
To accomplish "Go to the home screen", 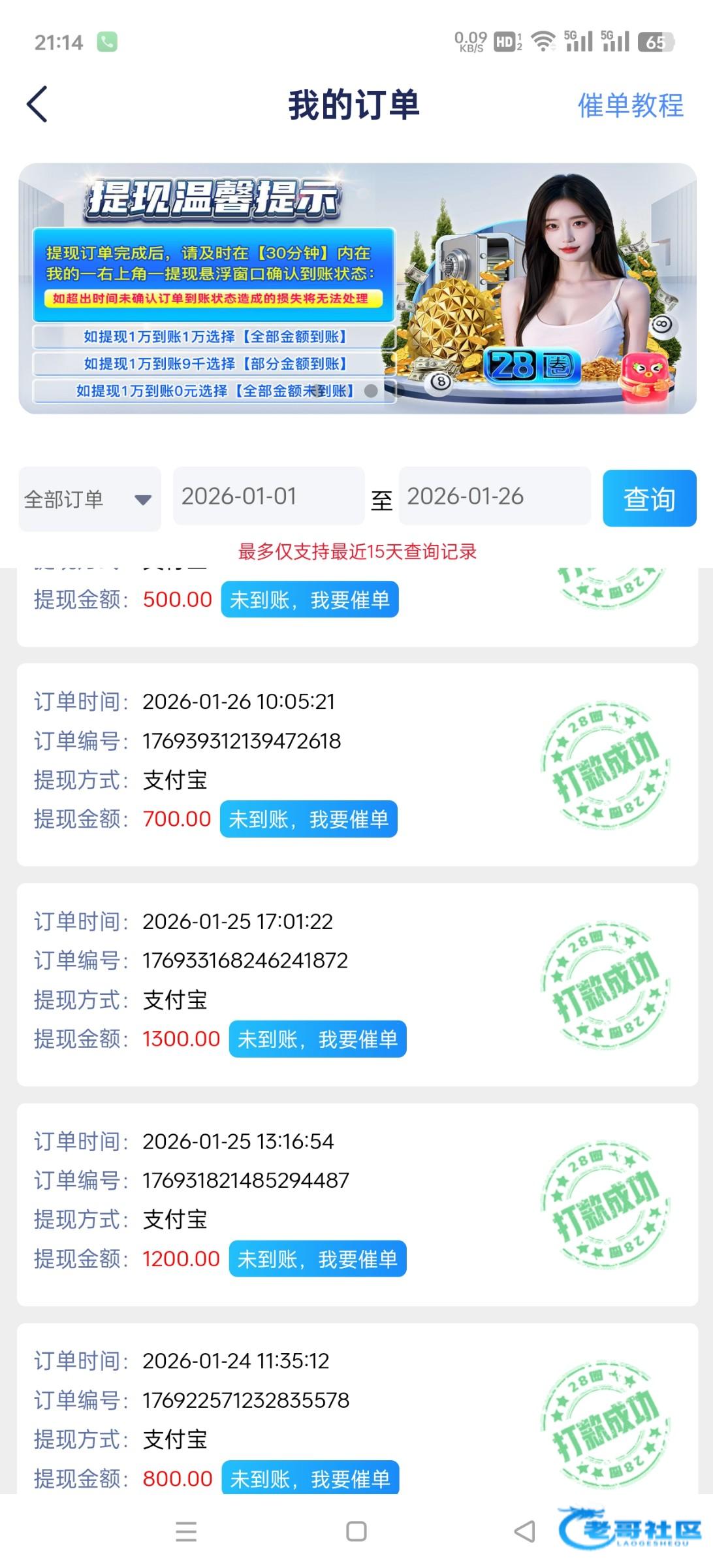I will tap(356, 1532).
